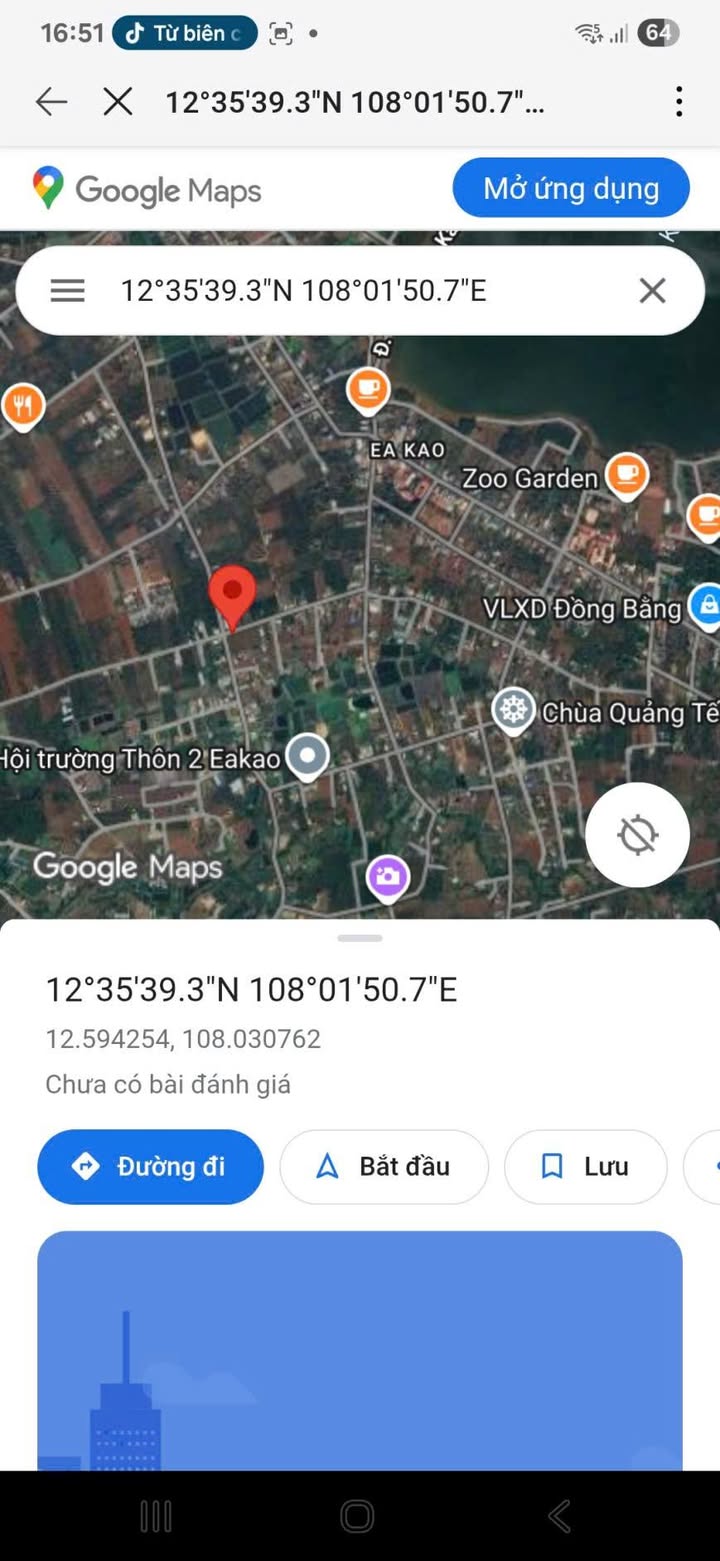Select Hội trường Thôn 2 Eakao marker
This screenshot has width=720, height=1561.
pos(307,757)
